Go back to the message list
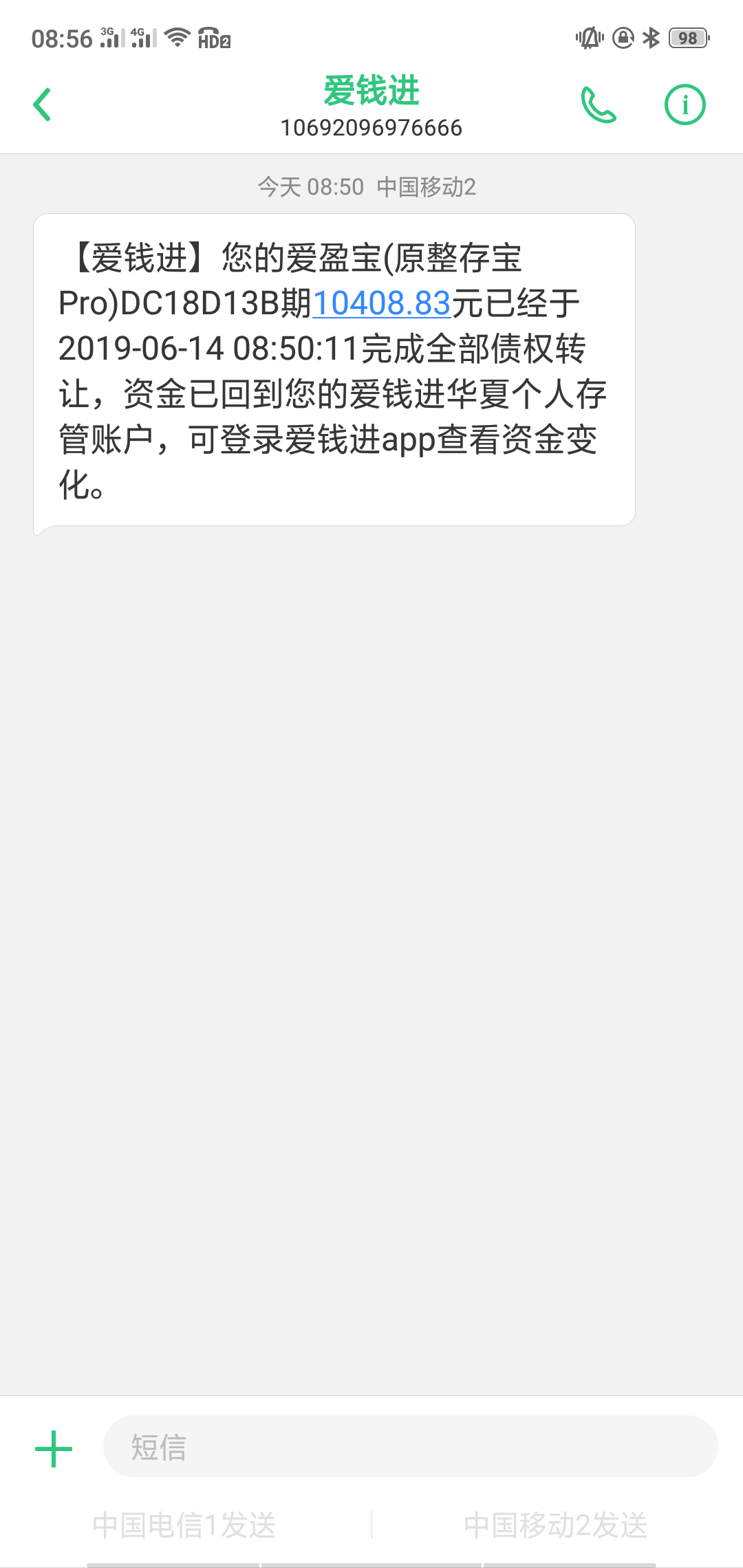743x1568 pixels. click(x=43, y=105)
